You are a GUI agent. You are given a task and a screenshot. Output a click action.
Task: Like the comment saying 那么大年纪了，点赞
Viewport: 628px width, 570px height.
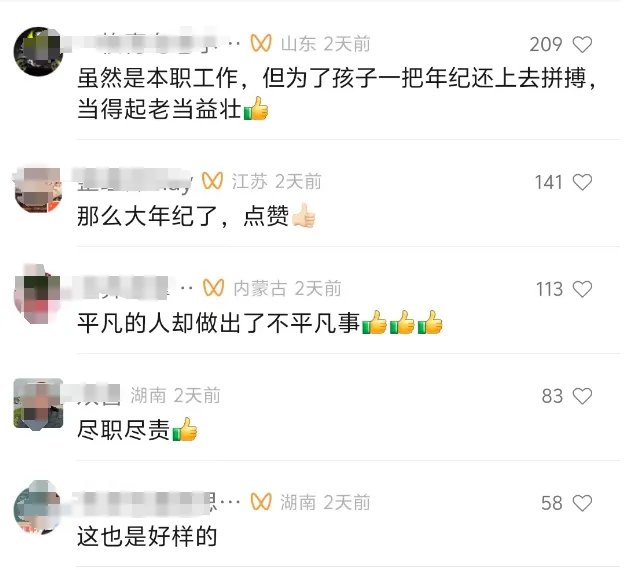[x=582, y=182]
